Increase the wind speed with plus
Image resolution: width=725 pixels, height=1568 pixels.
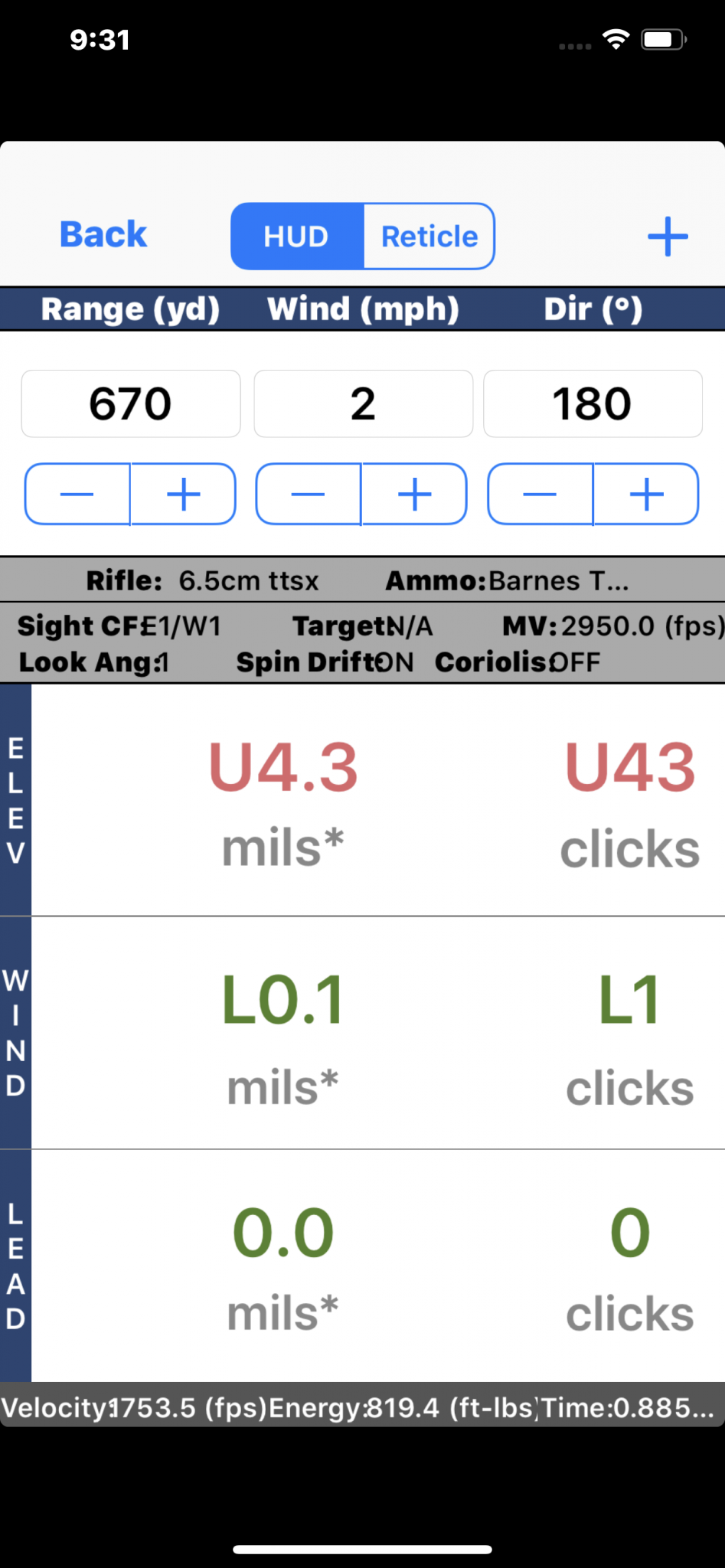(x=414, y=494)
